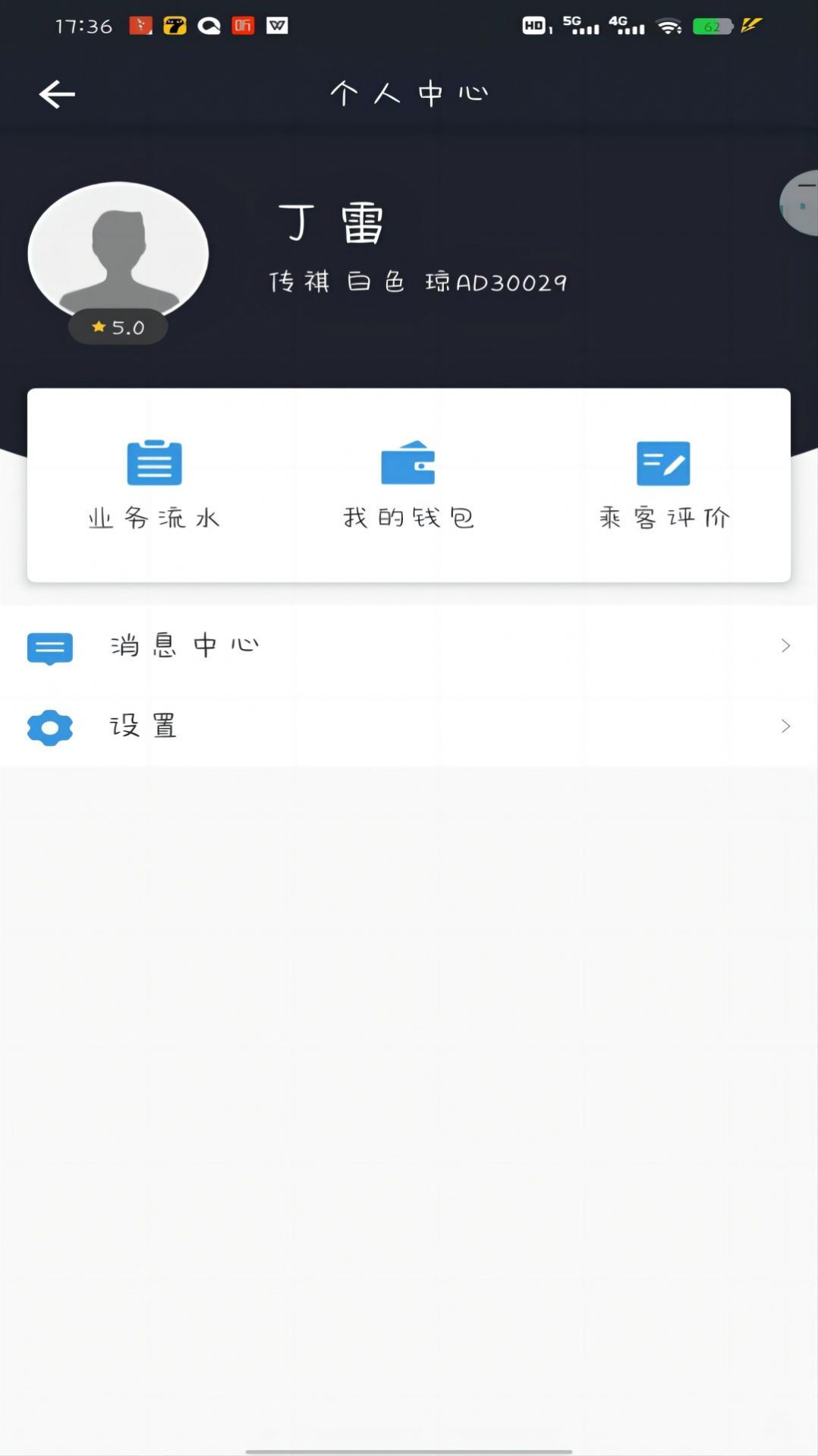
Task: Click the driver name 丁雷
Action: (x=332, y=222)
